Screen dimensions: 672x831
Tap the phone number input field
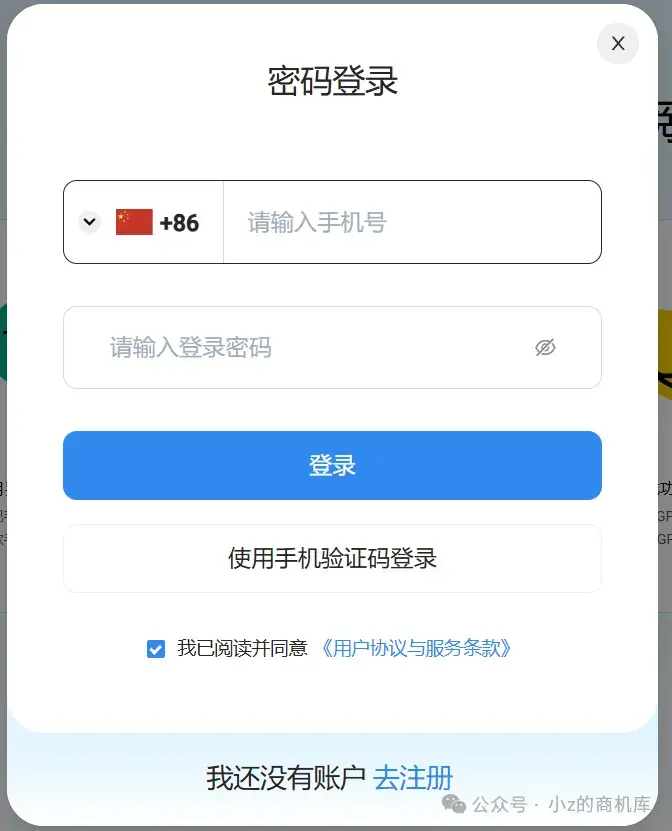pyautogui.click(x=410, y=222)
